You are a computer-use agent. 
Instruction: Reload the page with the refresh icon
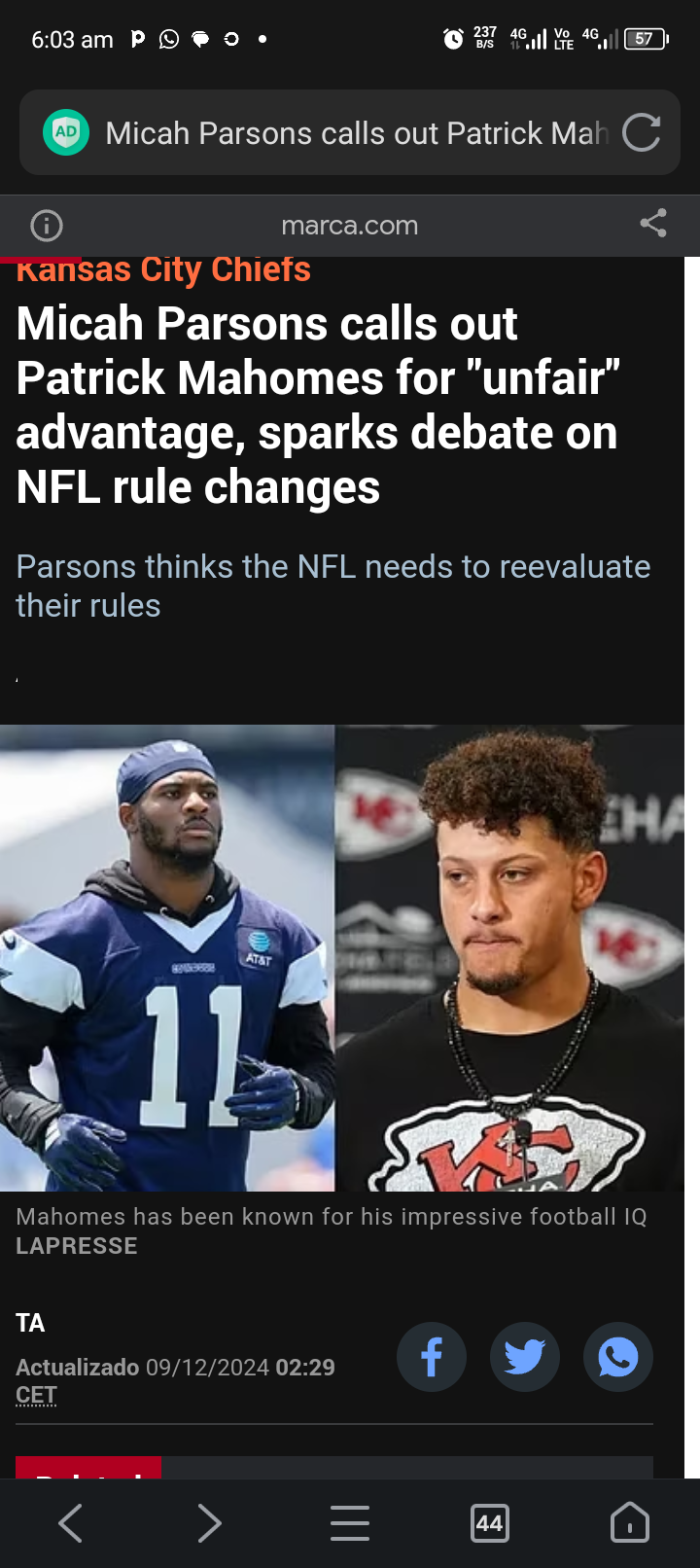point(641,132)
